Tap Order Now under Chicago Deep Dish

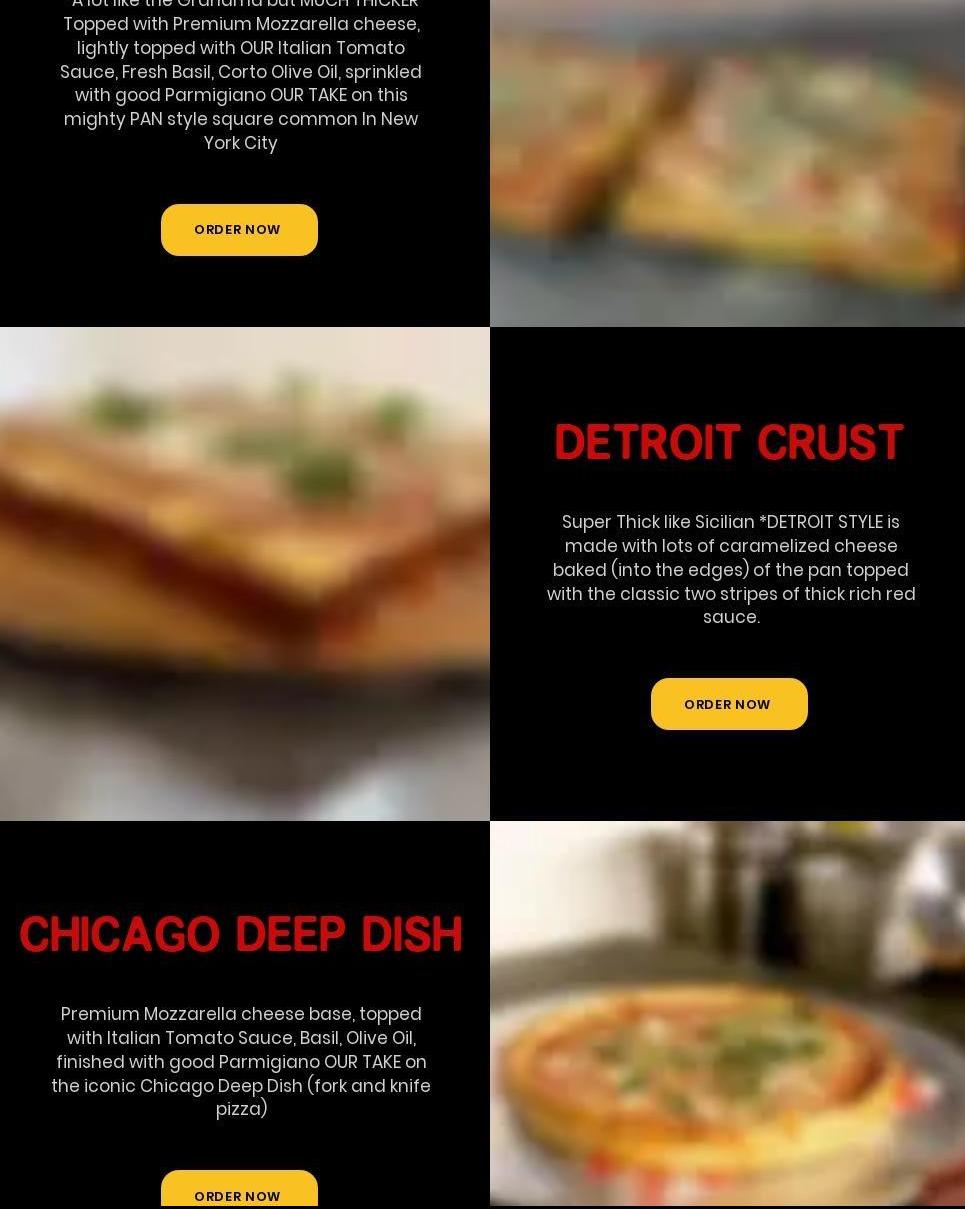(239, 1192)
